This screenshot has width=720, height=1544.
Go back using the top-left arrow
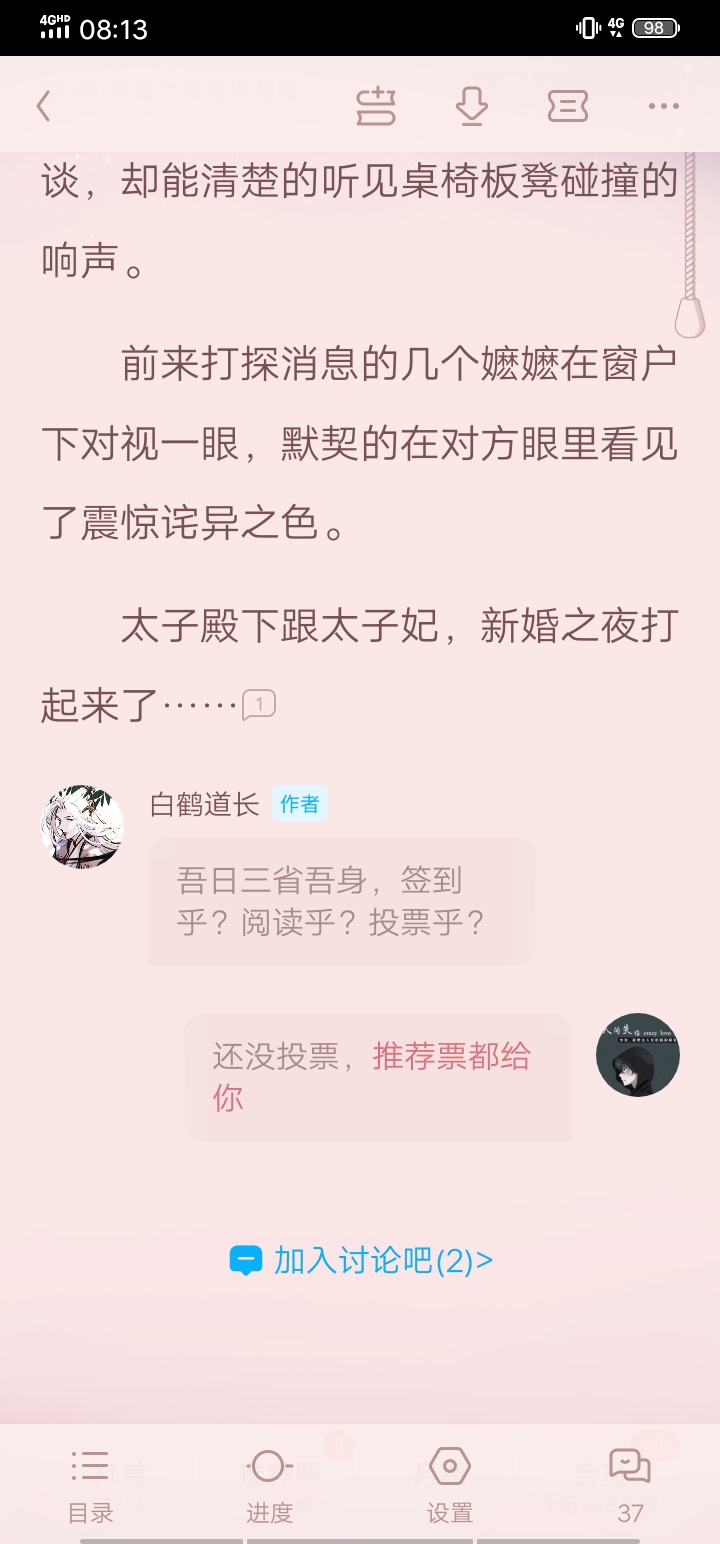click(x=43, y=106)
